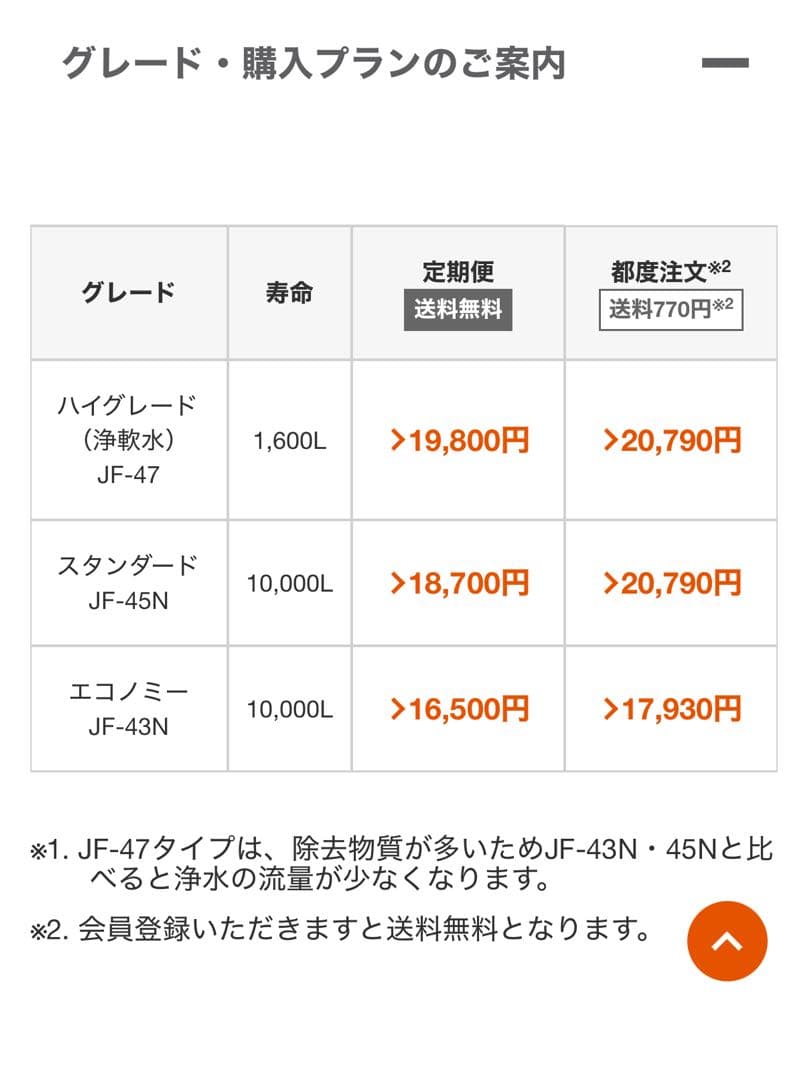Open the 16,500円 定期便 link for JF-43N
This screenshot has width=808, height=1080.
click(x=459, y=709)
